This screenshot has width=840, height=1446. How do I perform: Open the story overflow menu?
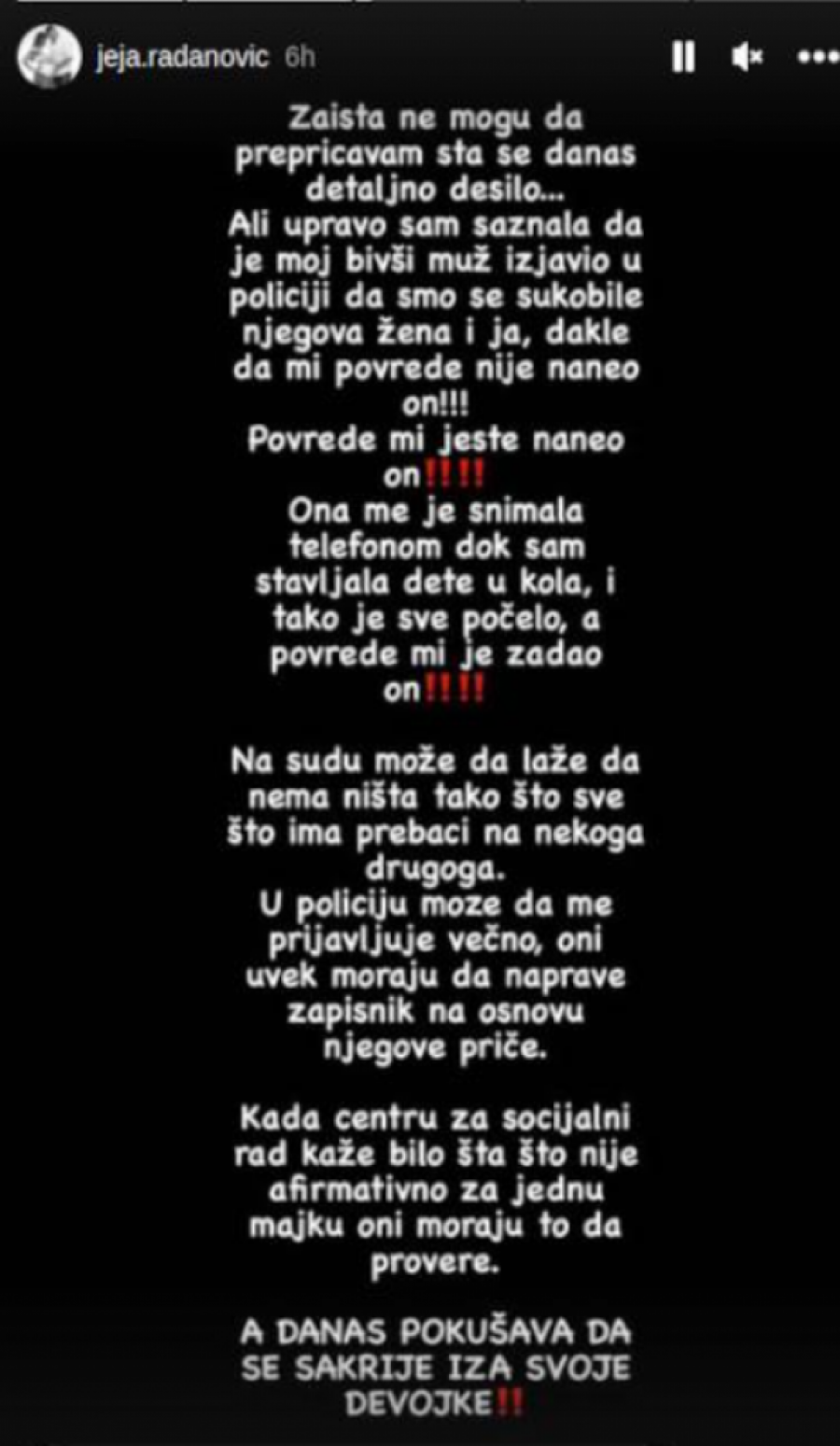point(817,58)
